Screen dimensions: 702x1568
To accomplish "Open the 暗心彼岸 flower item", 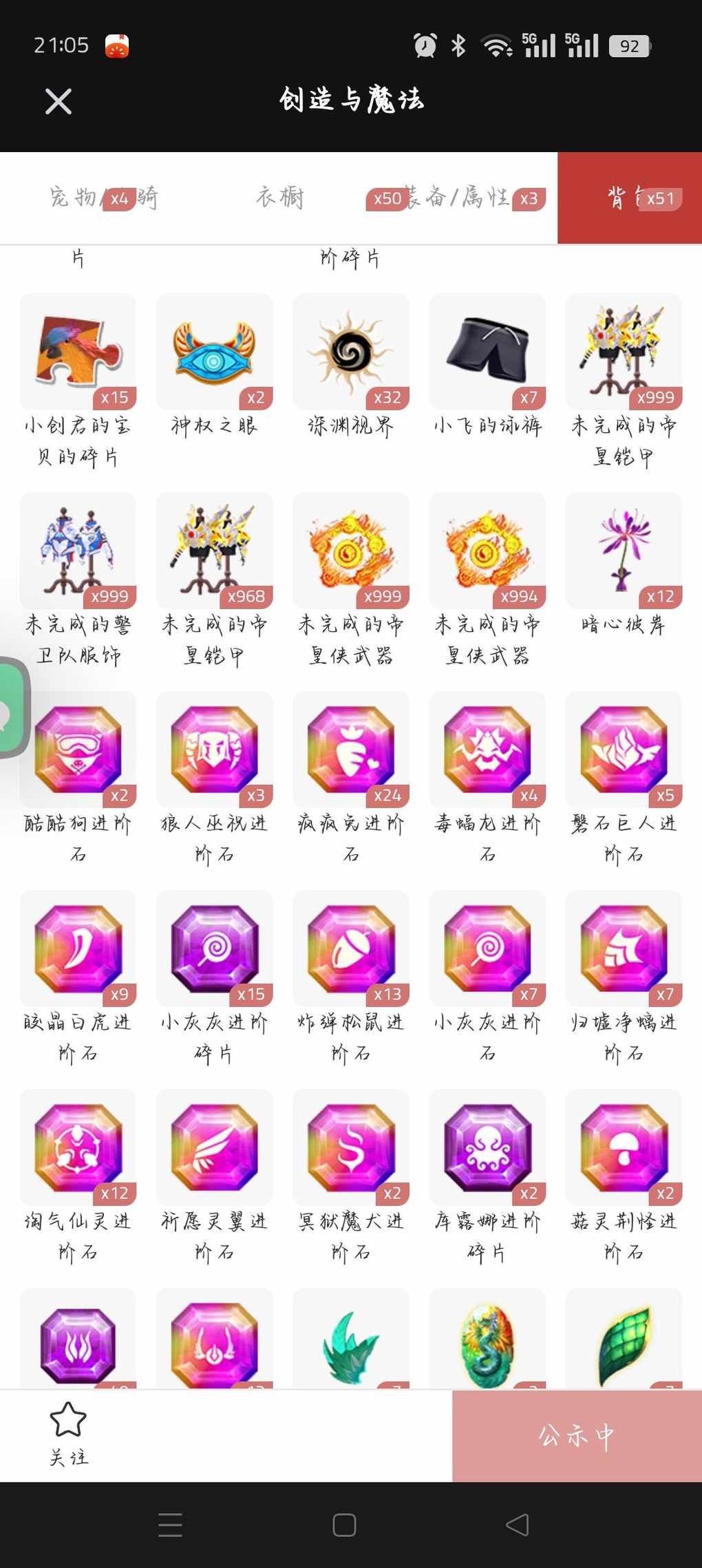I will [623, 551].
